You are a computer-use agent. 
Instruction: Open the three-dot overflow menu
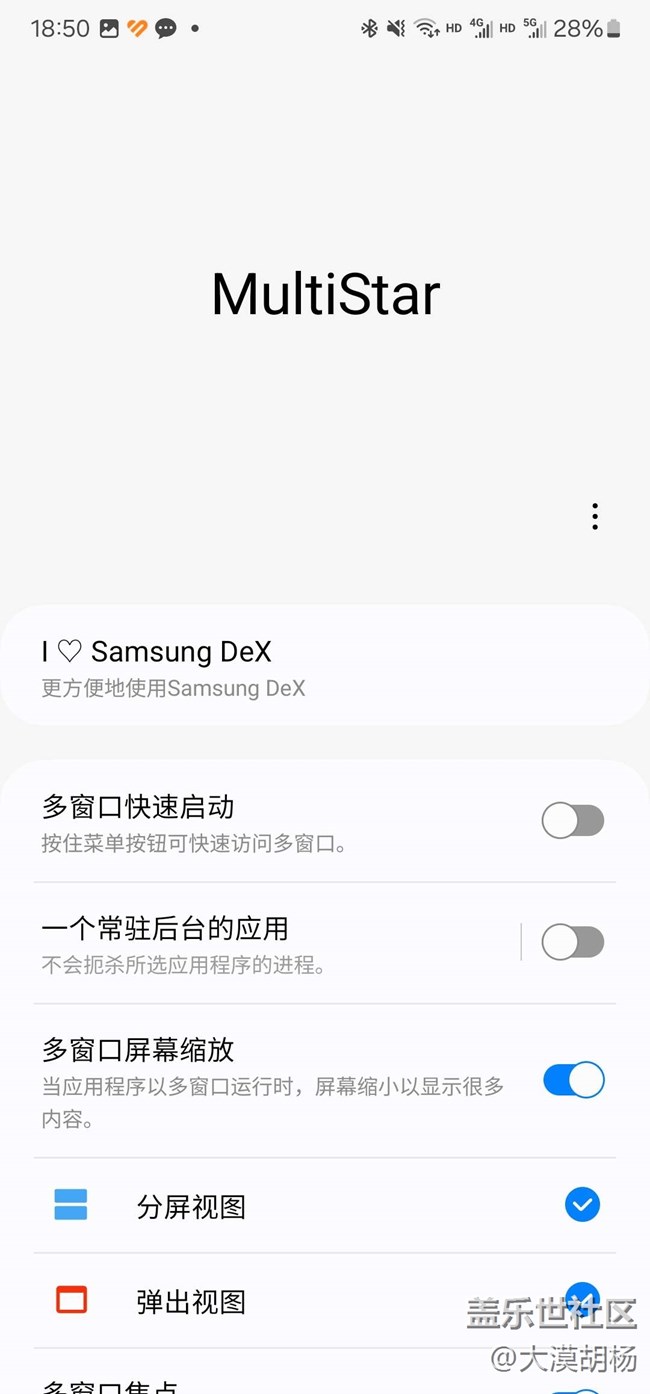[x=595, y=516]
